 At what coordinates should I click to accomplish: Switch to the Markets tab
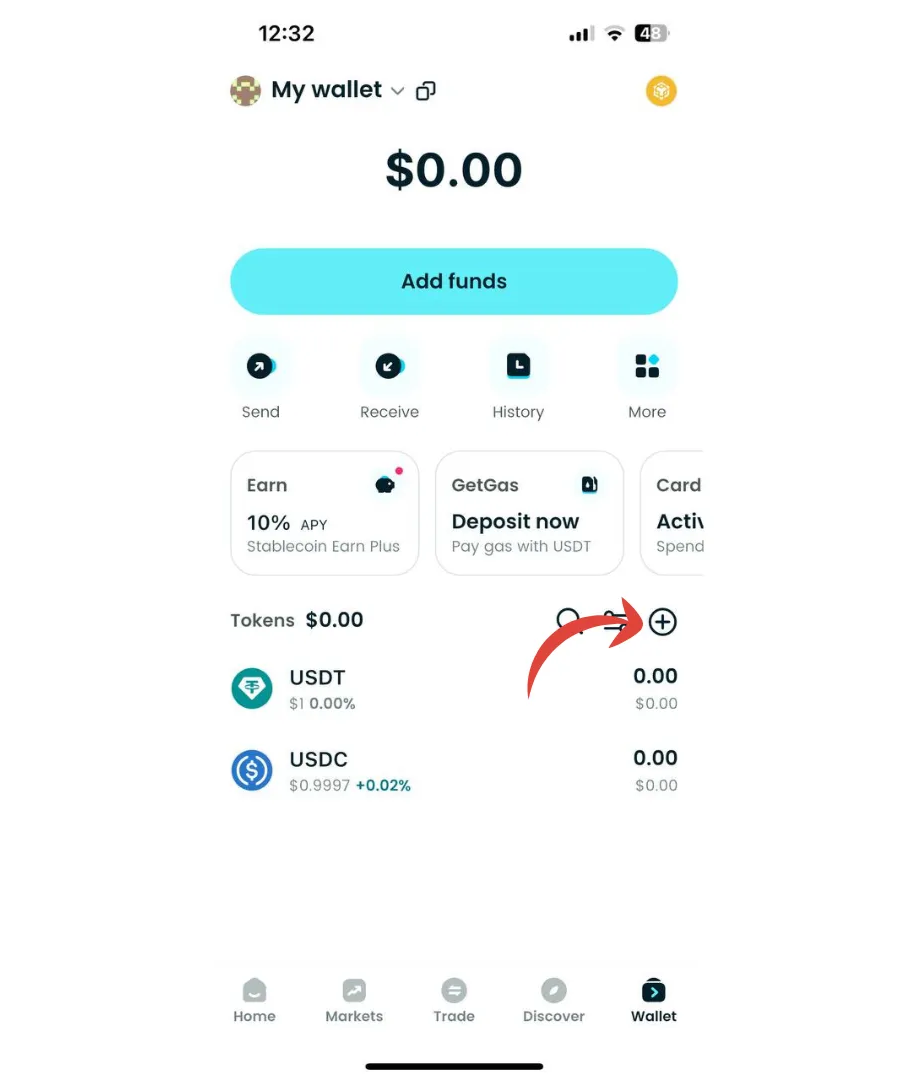click(354, 1000)
